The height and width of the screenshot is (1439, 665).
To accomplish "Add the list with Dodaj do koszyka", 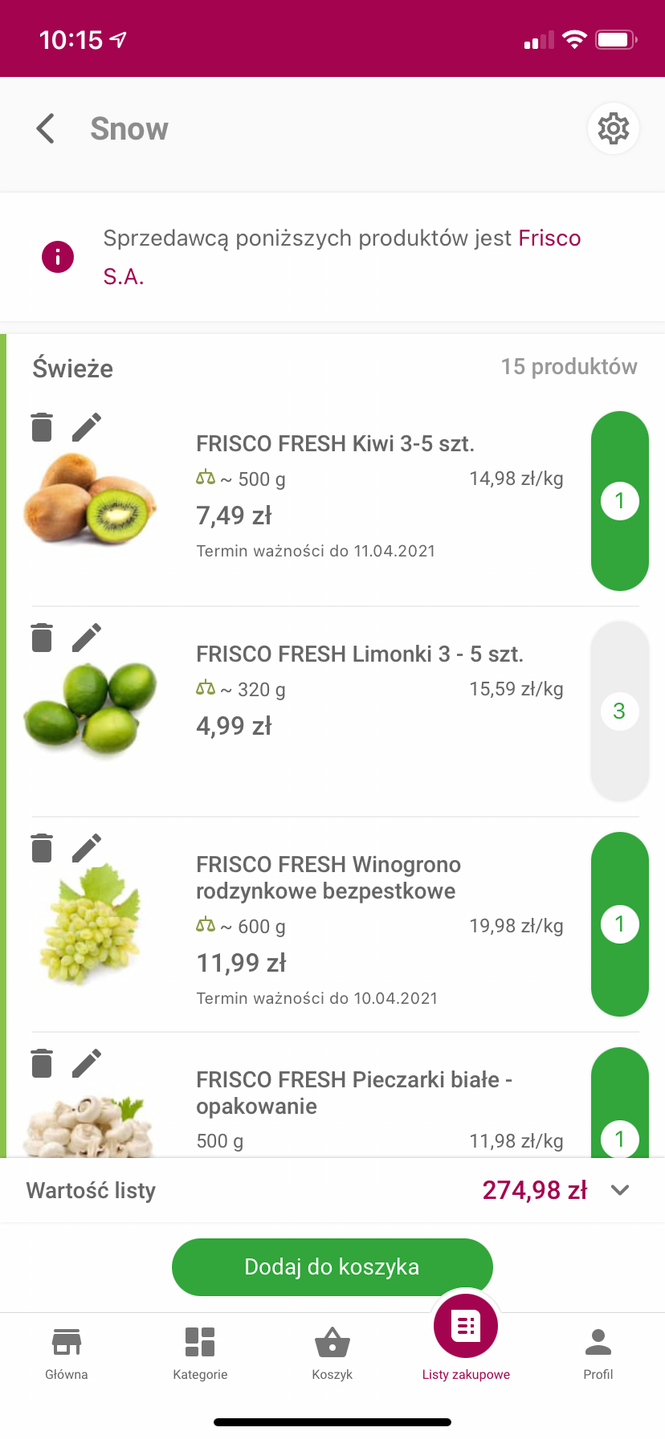I will [332, 1267].
